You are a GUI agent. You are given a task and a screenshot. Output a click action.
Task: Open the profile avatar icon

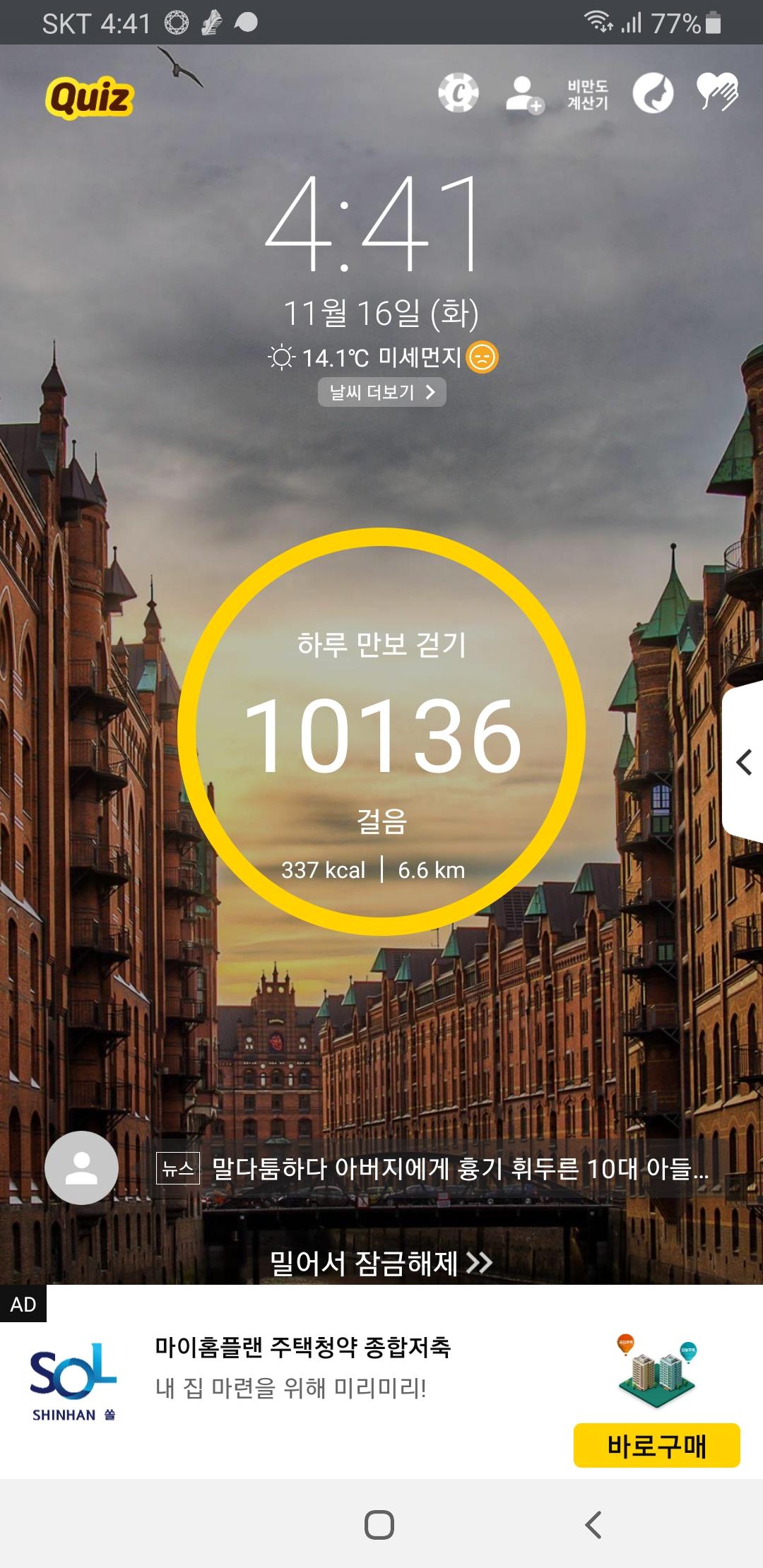[81, 1168]
